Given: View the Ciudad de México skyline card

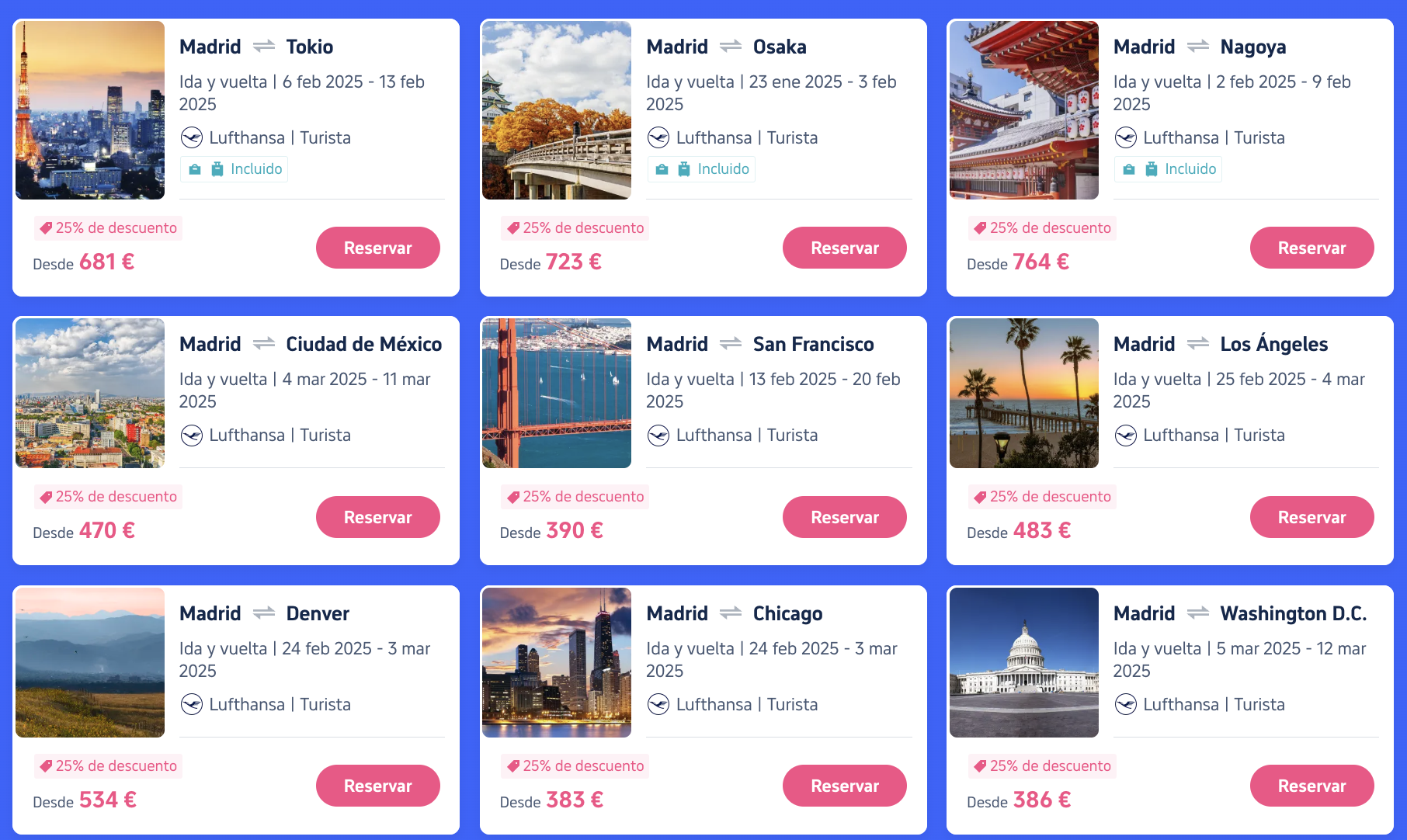Looking at the screenshot, I should click(x=90, y=393).
